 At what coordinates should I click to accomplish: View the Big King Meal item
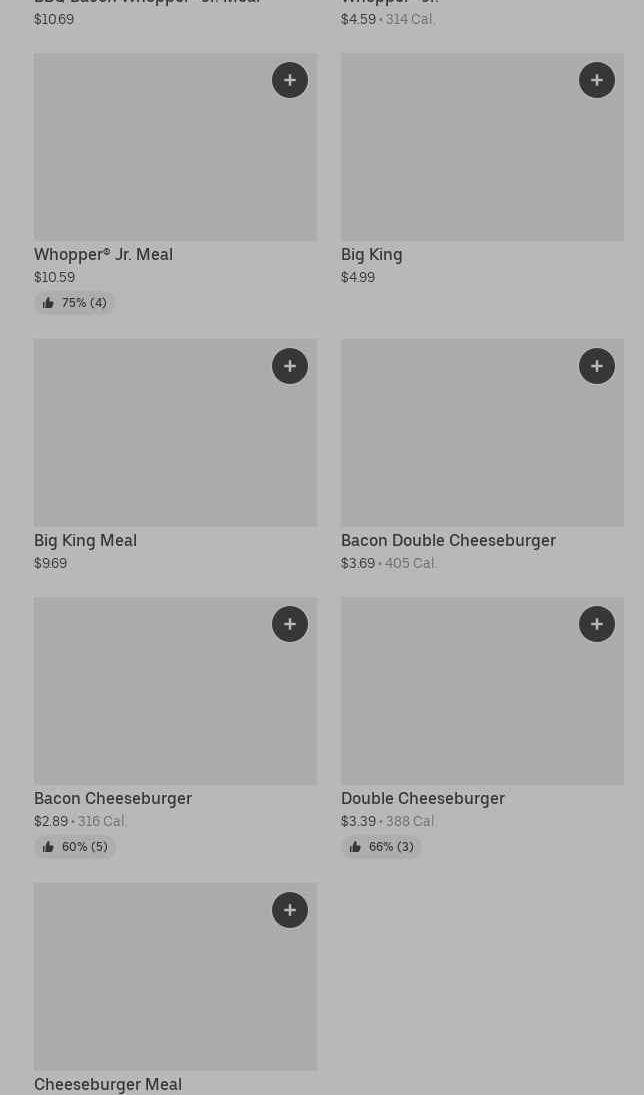(150, 445)
